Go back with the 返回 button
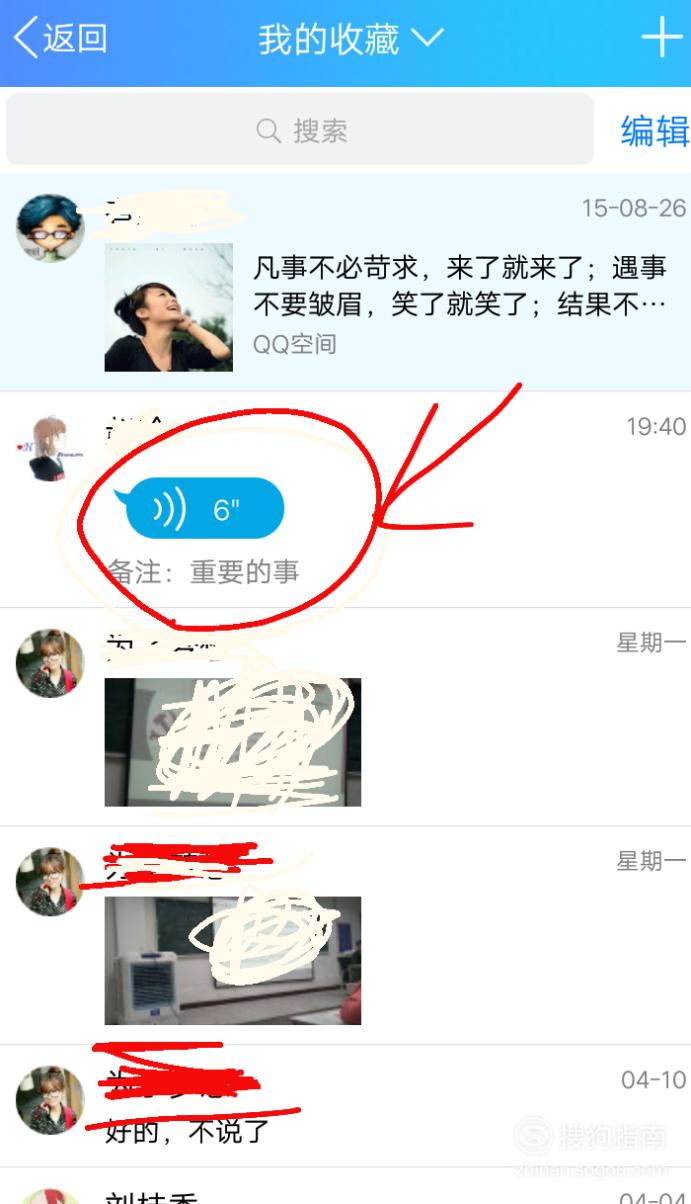The width and height of the screenshot is (691, 1204). (60, 39)
